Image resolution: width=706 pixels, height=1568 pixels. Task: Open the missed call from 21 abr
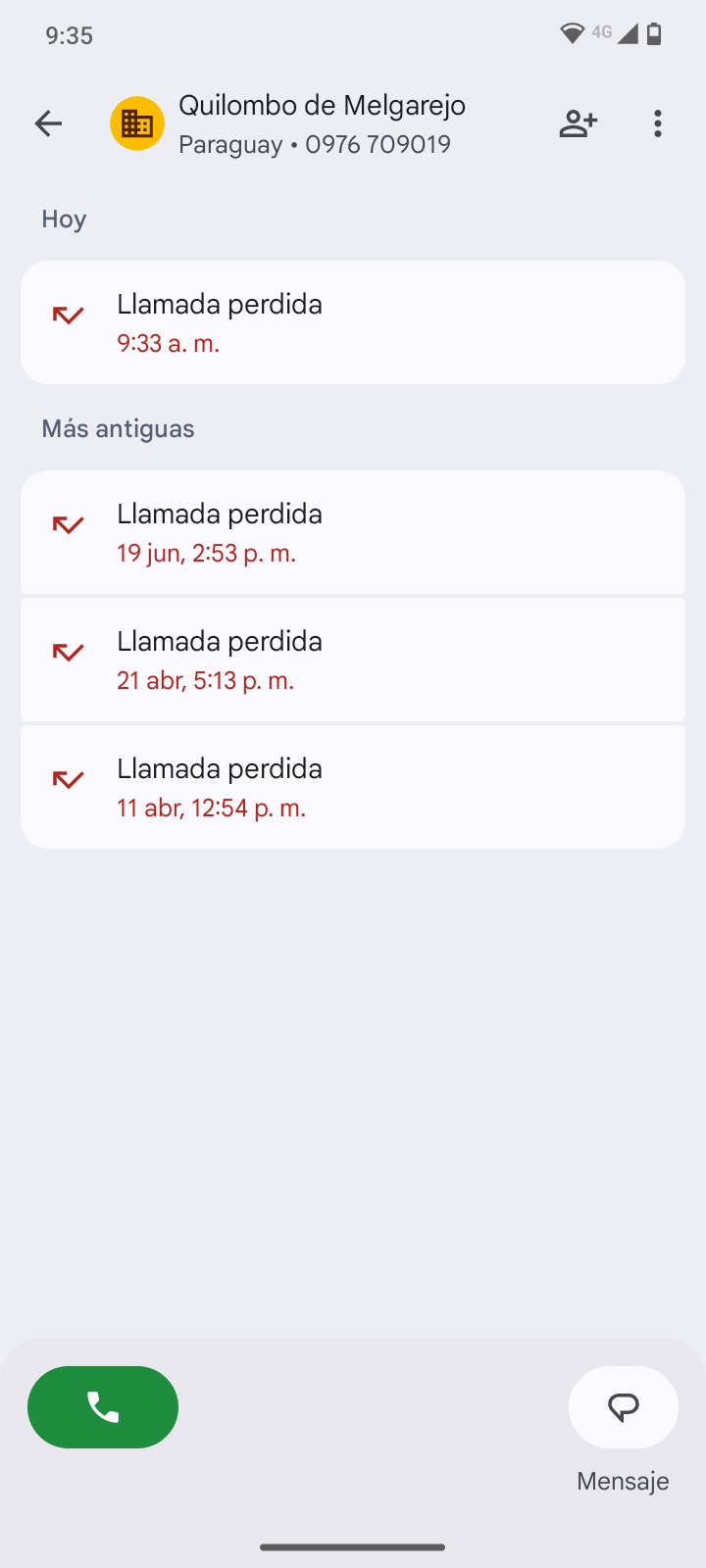click(x=353, y=660)
